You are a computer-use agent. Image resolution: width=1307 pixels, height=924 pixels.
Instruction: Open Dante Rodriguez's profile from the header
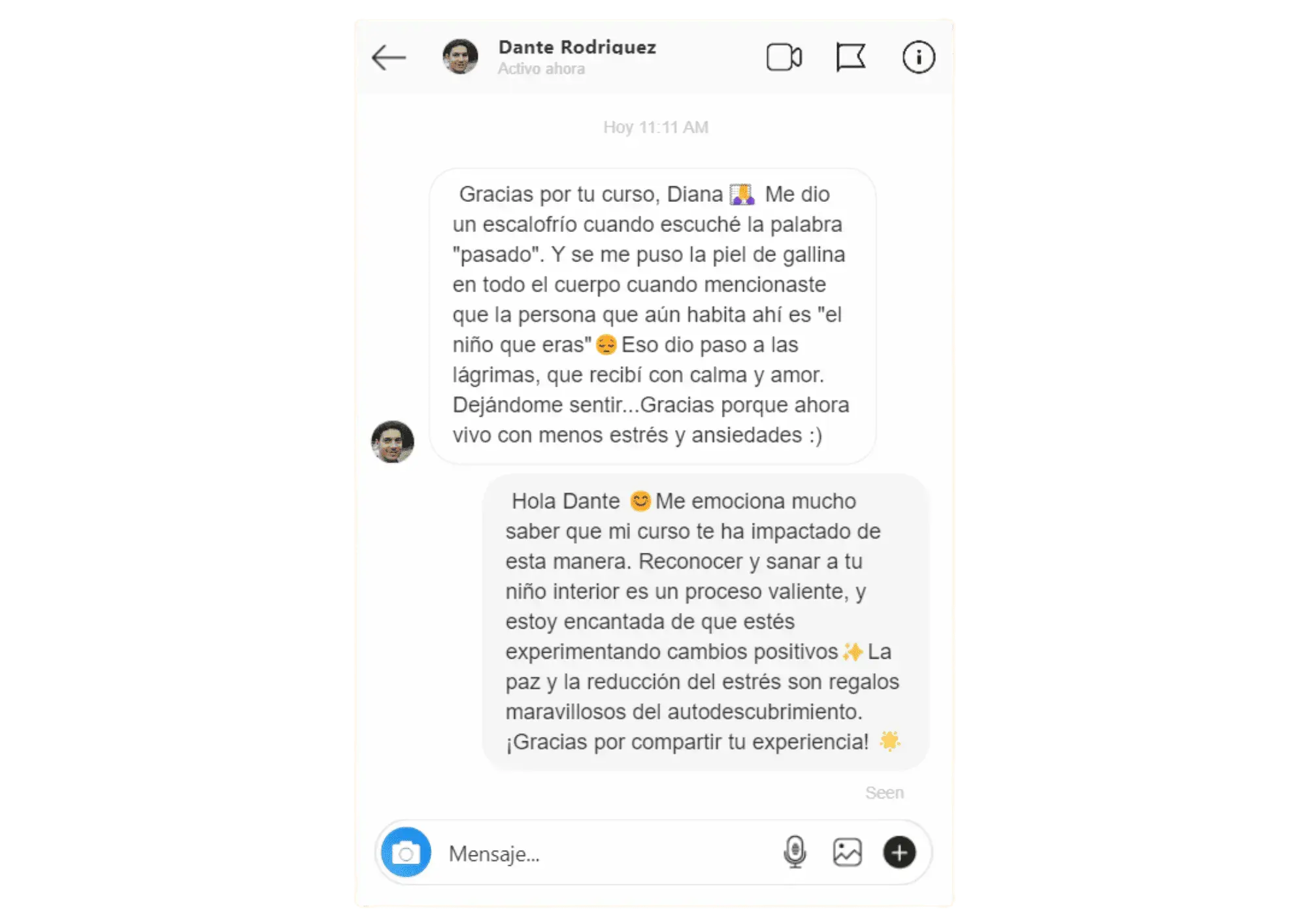click(x=576, y=48)
